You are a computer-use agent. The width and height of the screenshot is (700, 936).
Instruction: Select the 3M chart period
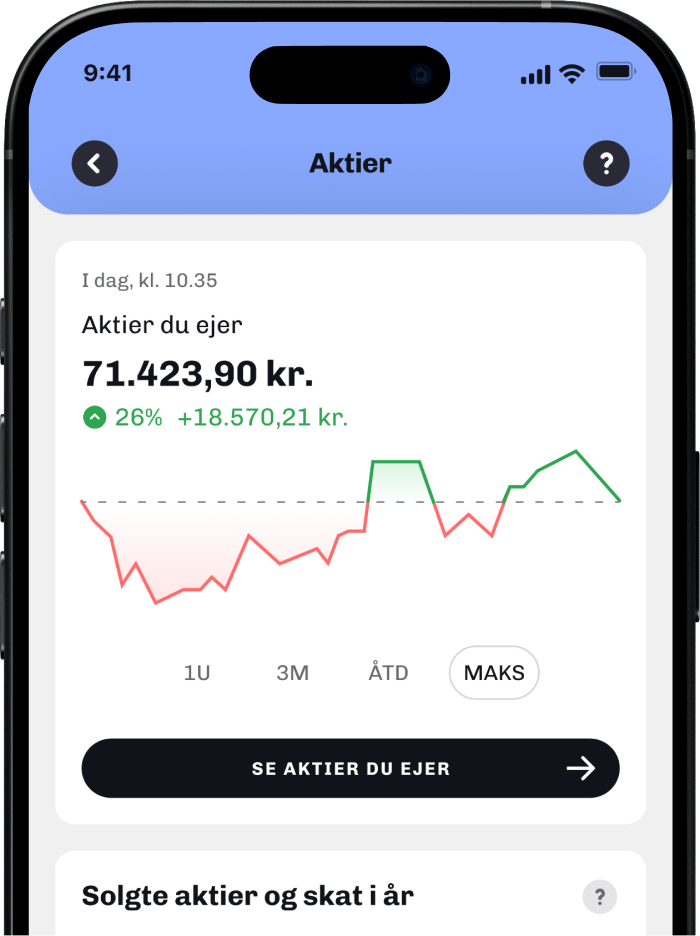293,673
